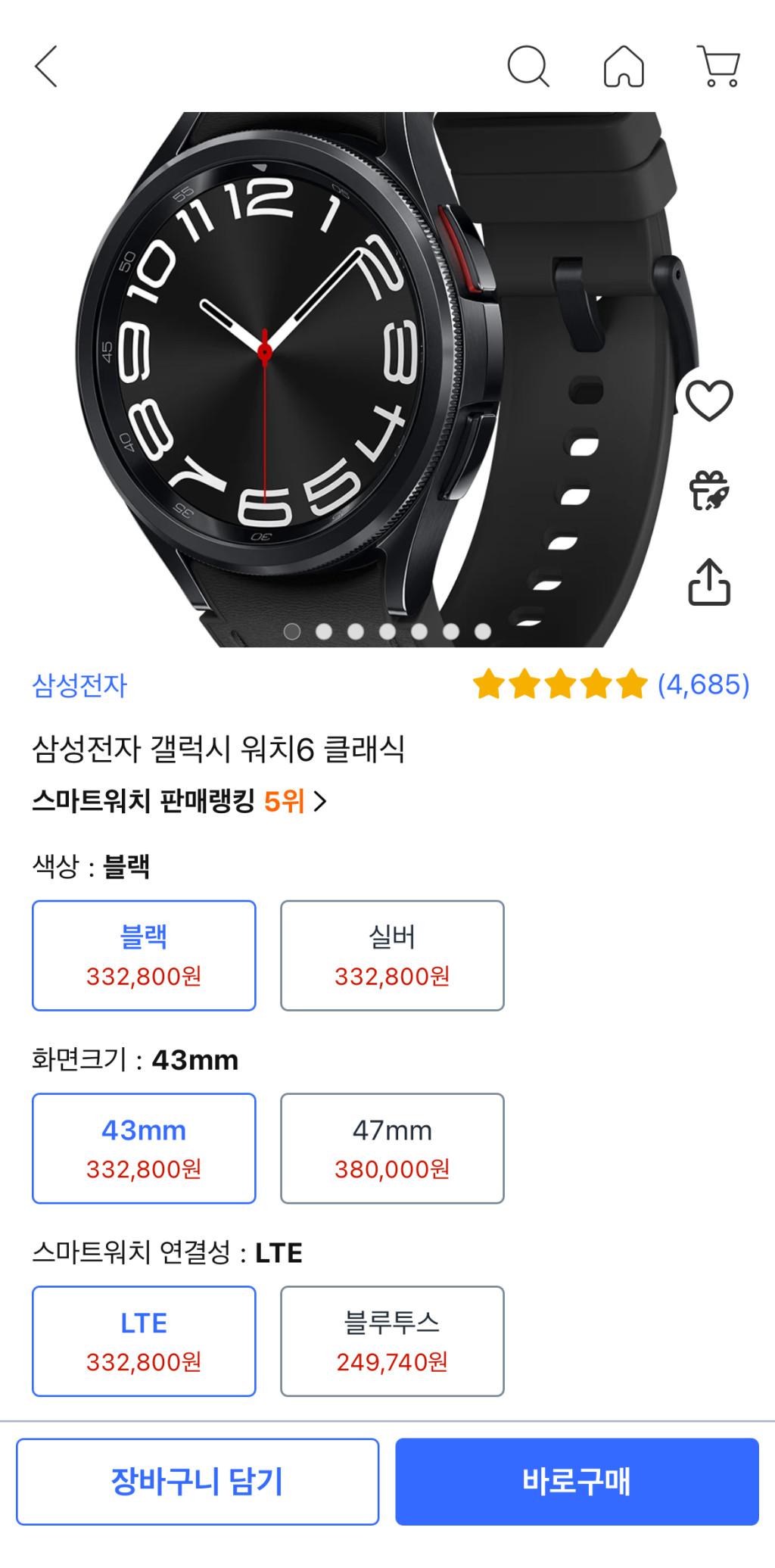Open the shopping cart
This screenshot has height=1568, width=775.
(x=718, y=67)
